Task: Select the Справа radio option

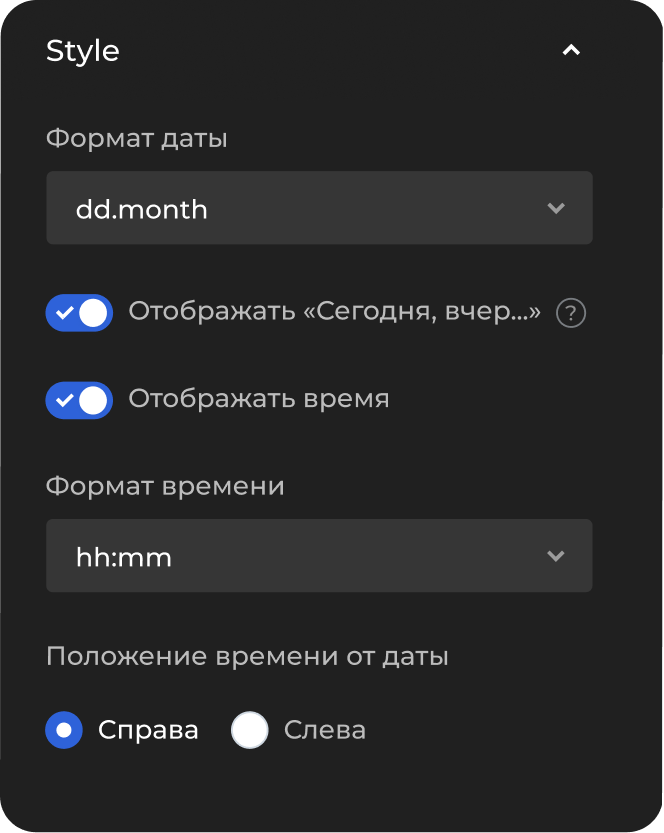Action: click(64, 731)
